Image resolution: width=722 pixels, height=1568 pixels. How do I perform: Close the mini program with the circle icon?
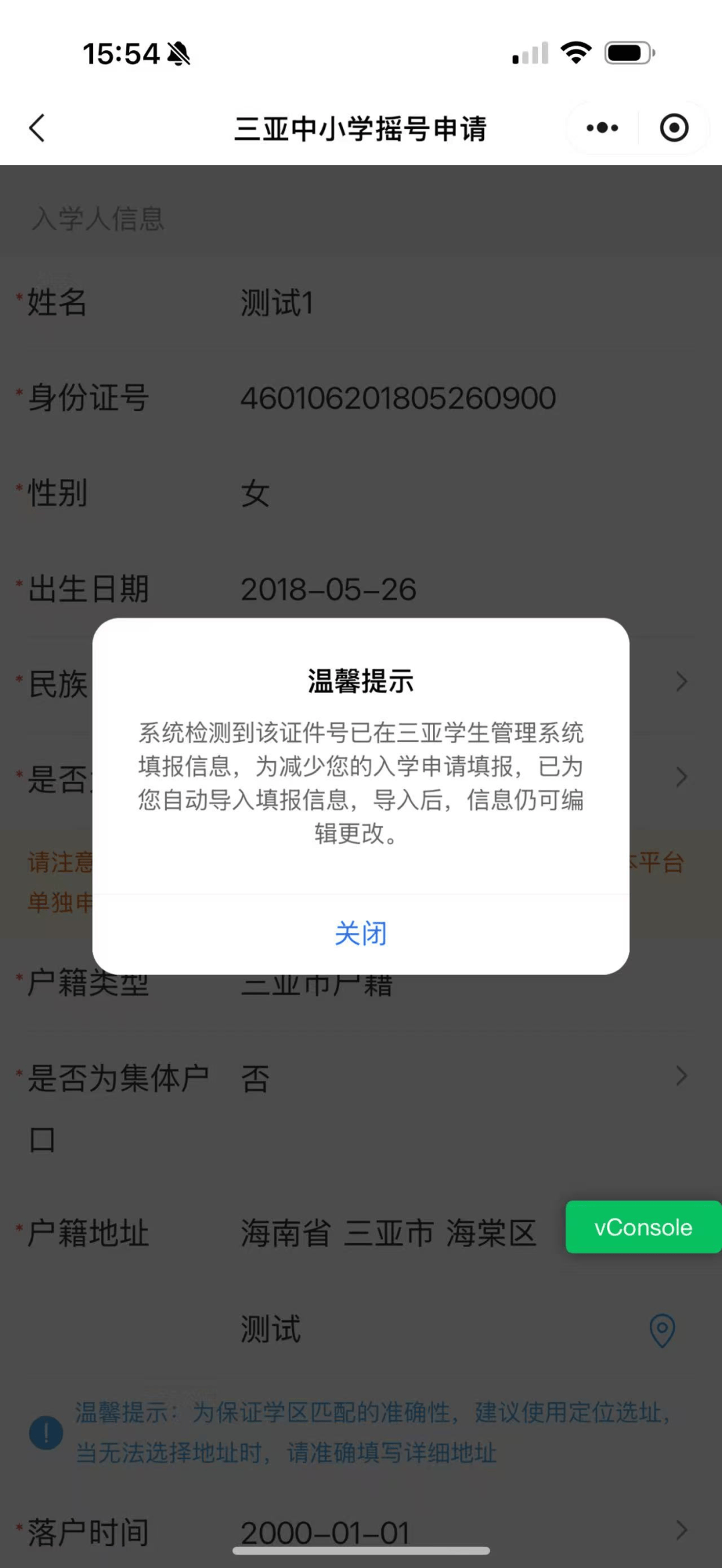[x=674, y=128]
